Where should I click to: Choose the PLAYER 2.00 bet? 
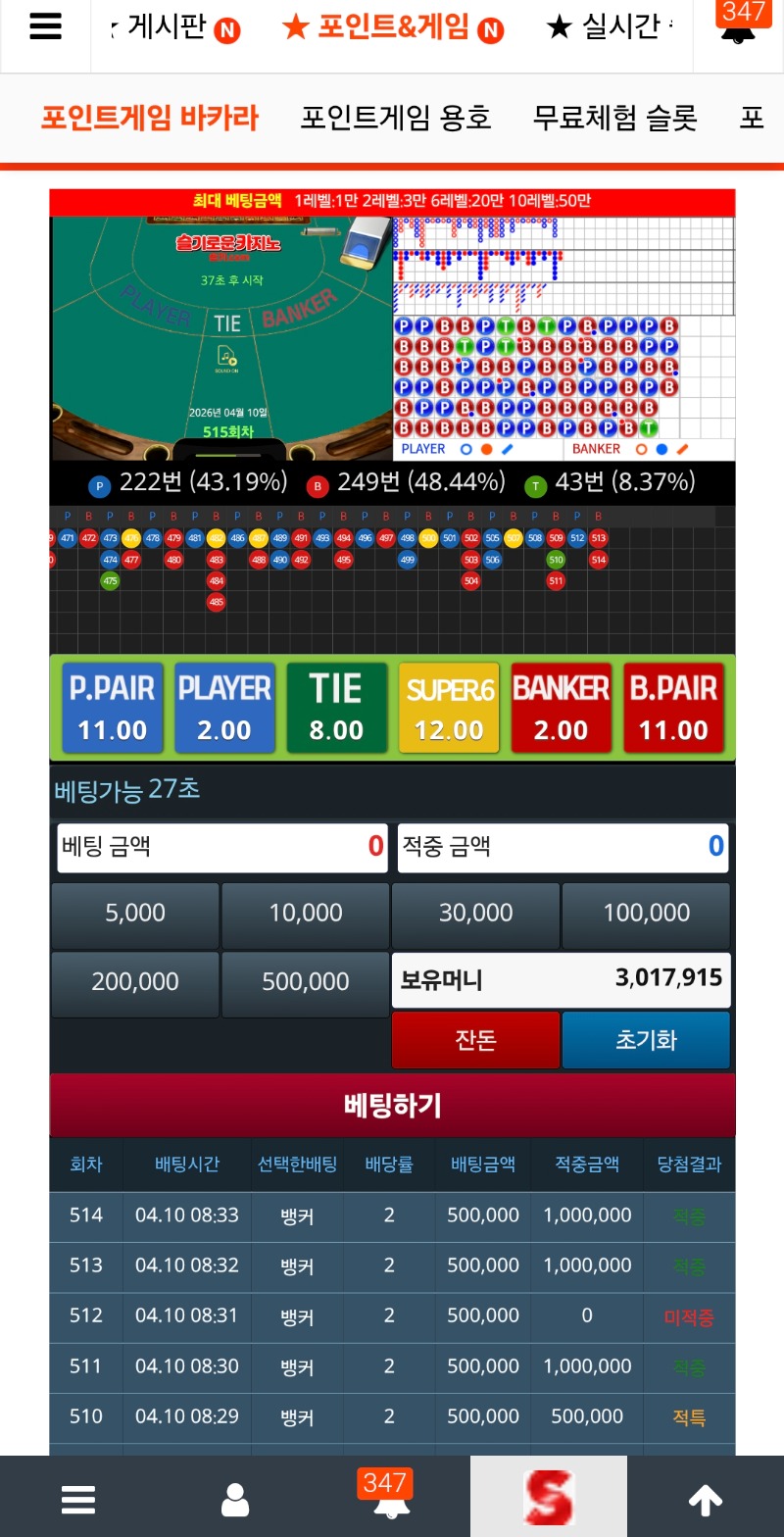coord(224,708)
